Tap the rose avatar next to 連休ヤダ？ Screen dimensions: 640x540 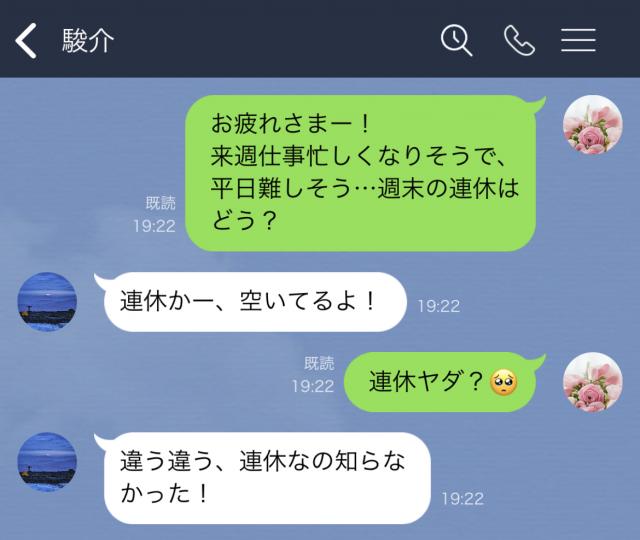592,382
